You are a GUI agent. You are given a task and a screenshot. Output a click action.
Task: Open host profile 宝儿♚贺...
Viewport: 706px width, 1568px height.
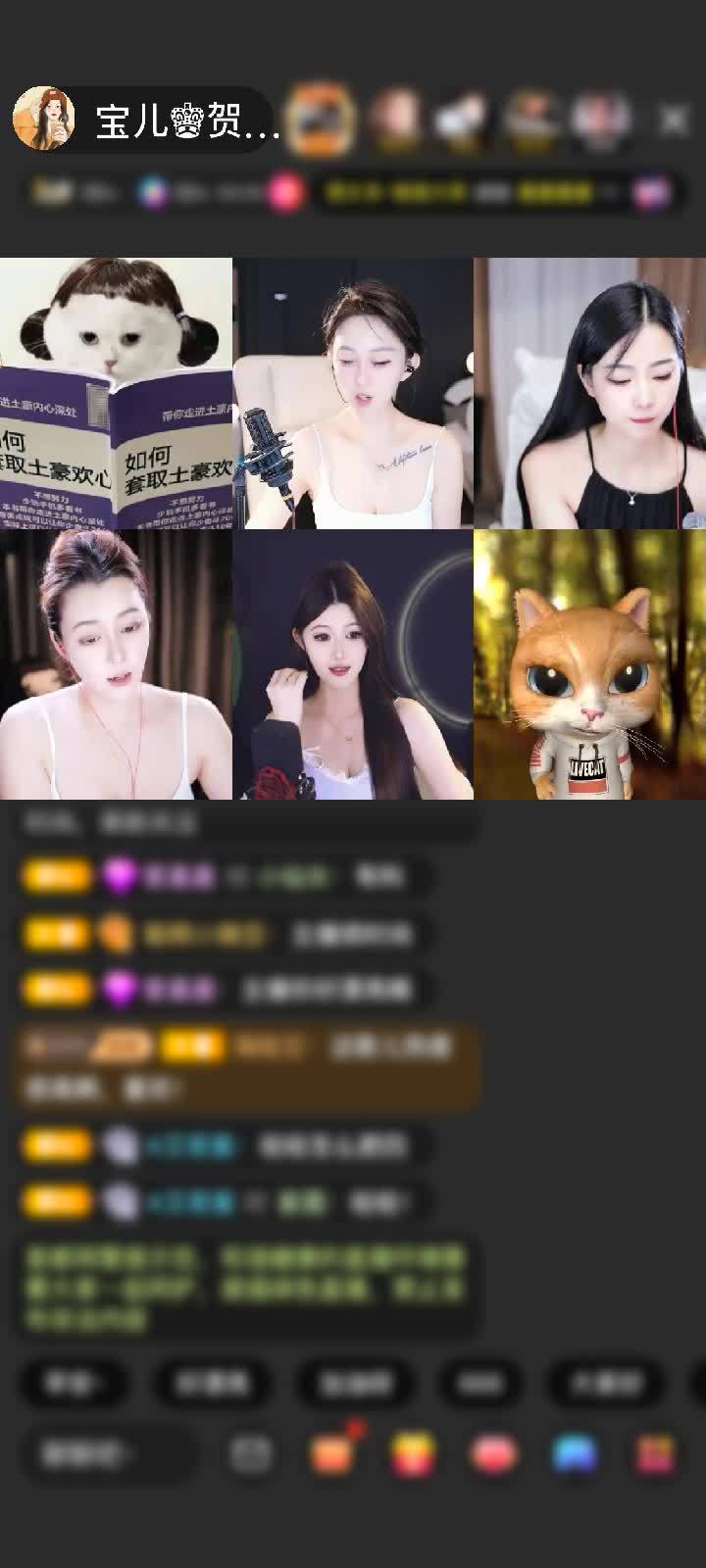pyautogui.click(x=147, y=120)
